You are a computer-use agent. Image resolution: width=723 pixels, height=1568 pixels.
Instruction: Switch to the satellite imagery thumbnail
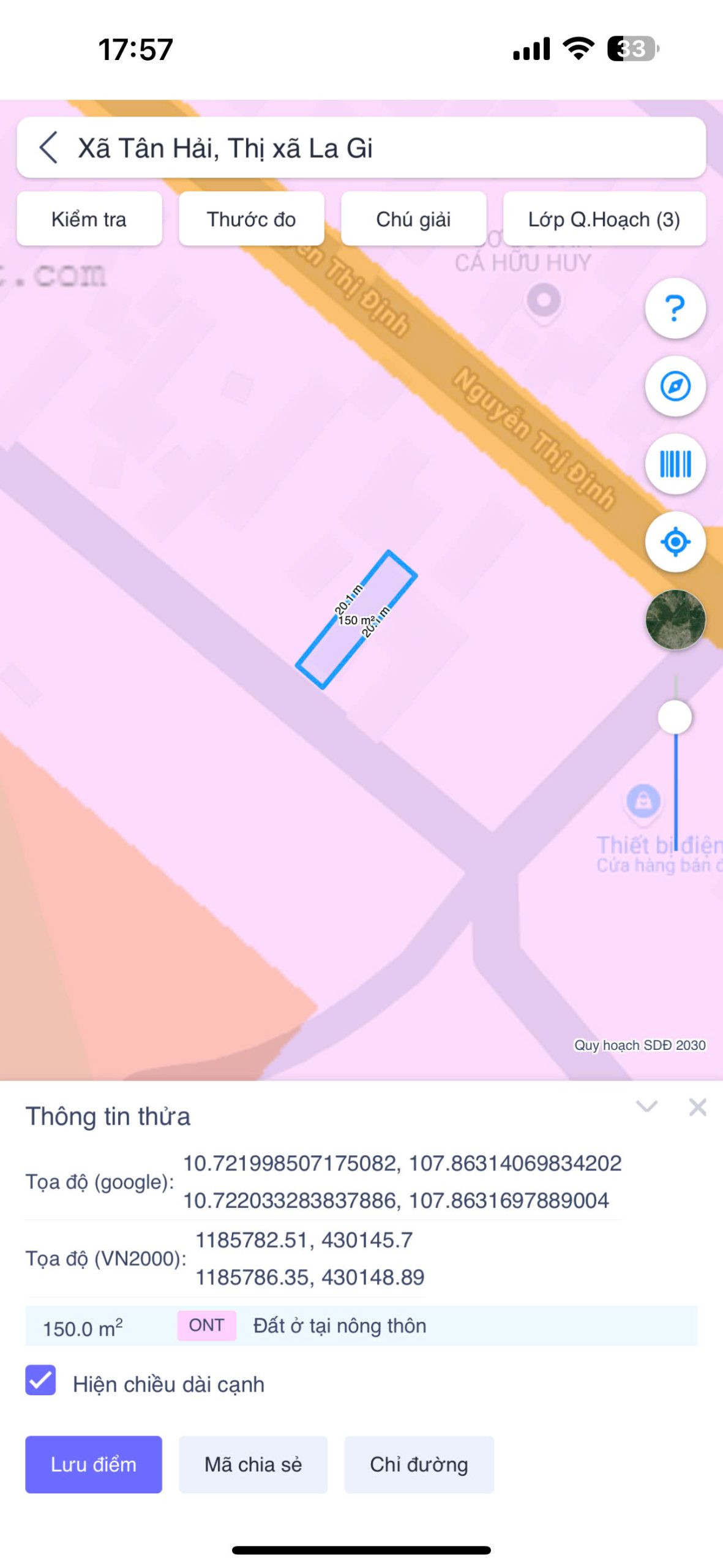(675, 620)
